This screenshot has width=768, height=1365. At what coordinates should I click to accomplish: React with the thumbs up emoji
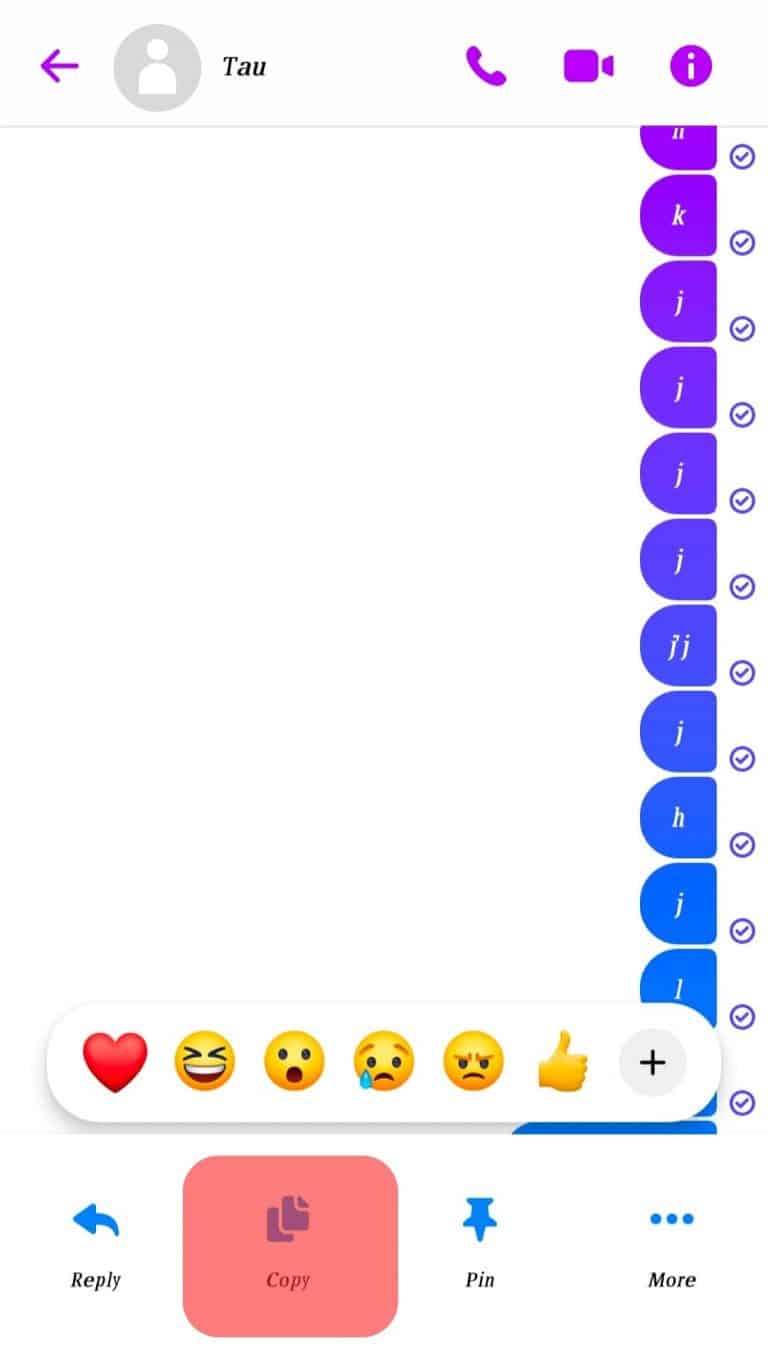[x=561, y=1062]
